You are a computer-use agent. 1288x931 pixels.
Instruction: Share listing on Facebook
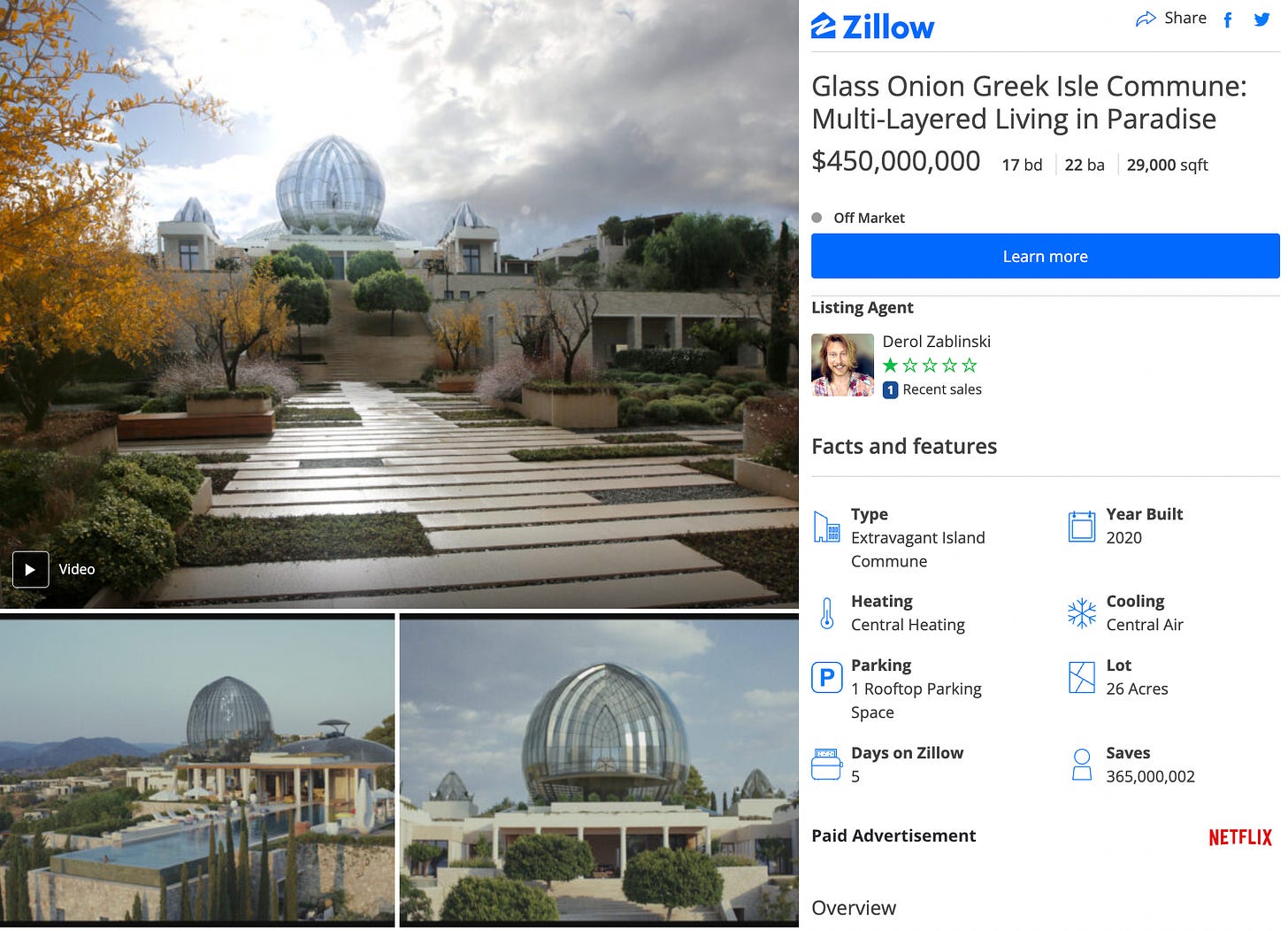click(1228, 19)
